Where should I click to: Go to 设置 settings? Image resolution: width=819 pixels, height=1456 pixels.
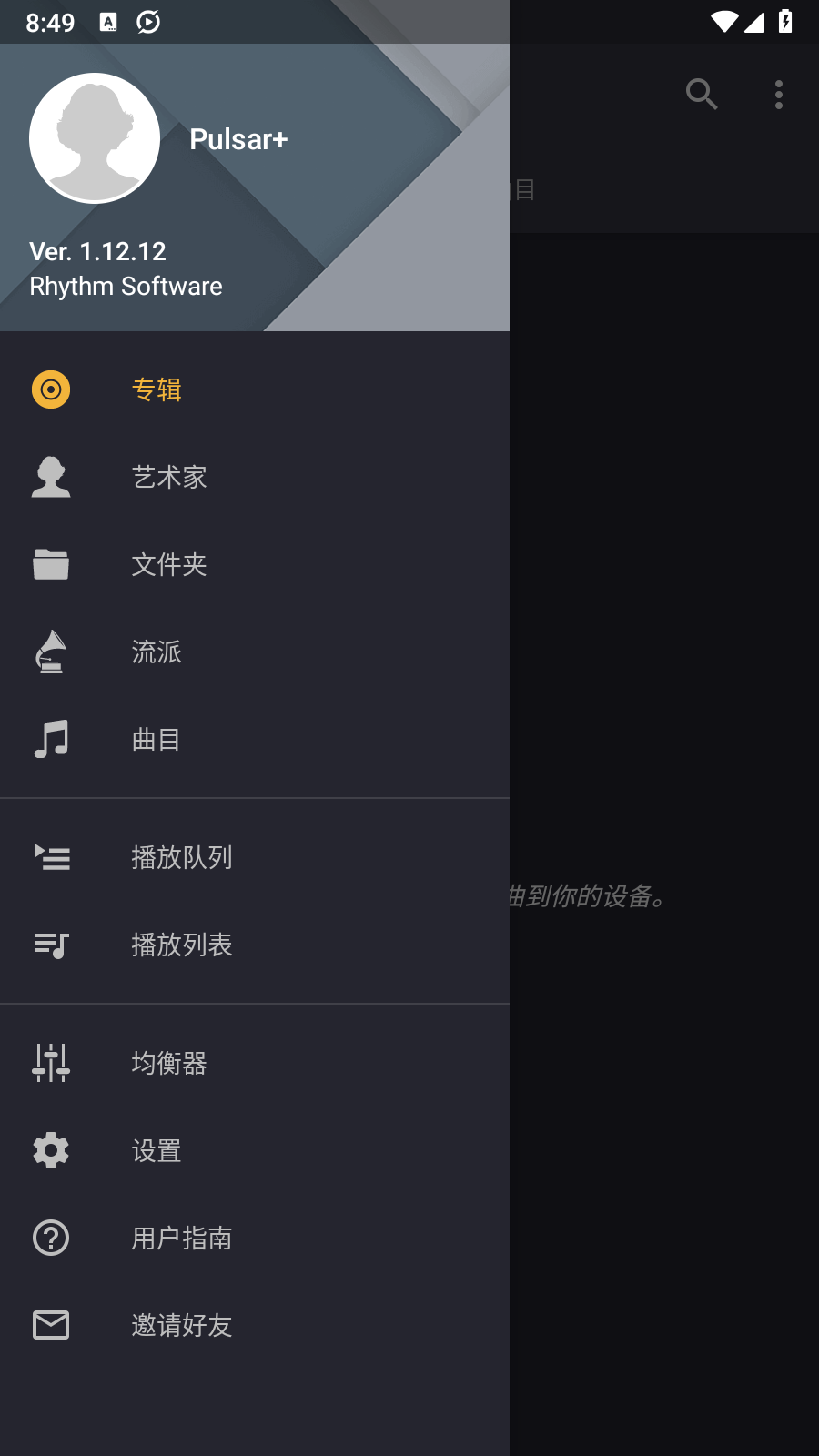[255, 1150]
